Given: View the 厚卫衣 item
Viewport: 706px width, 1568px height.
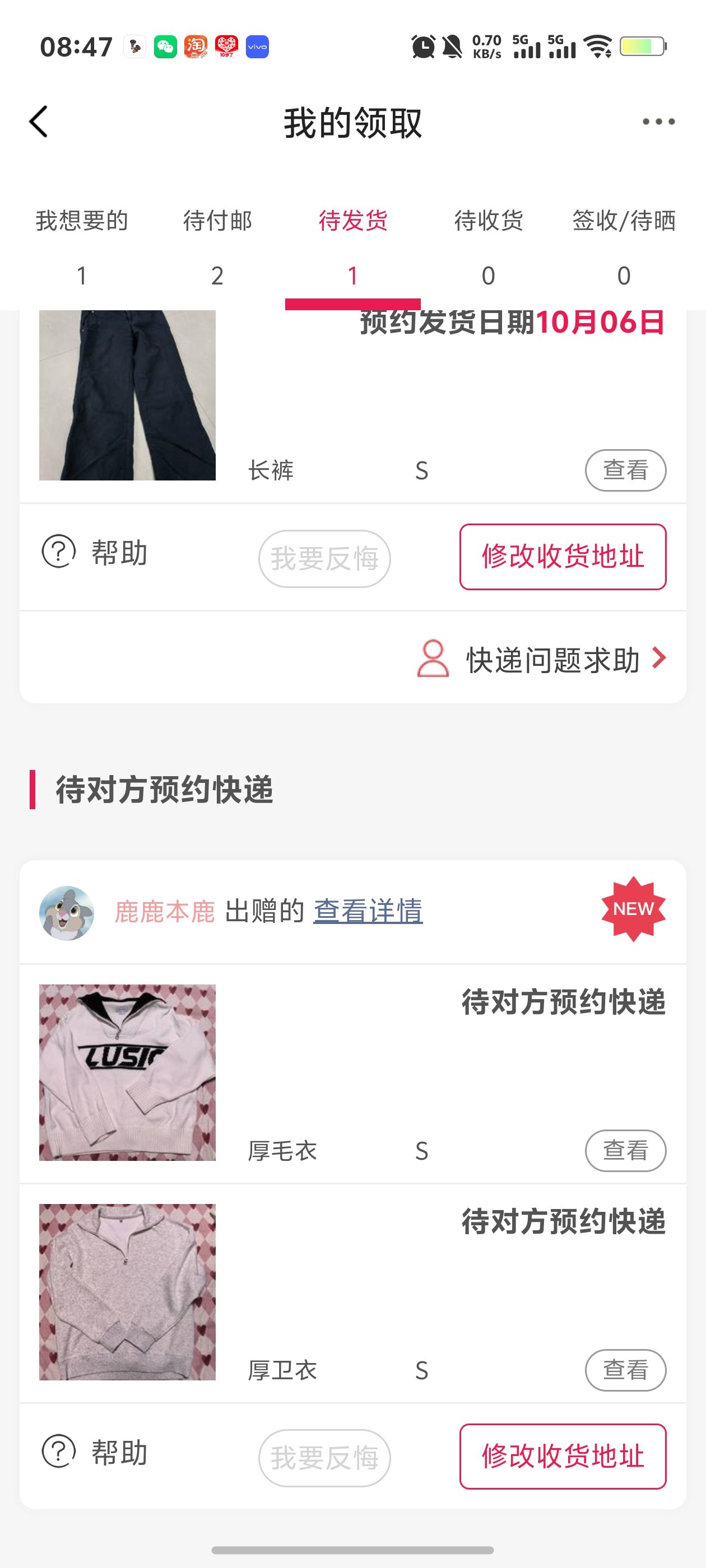Looking at the screenshot, I should (x=625, y=1370).
